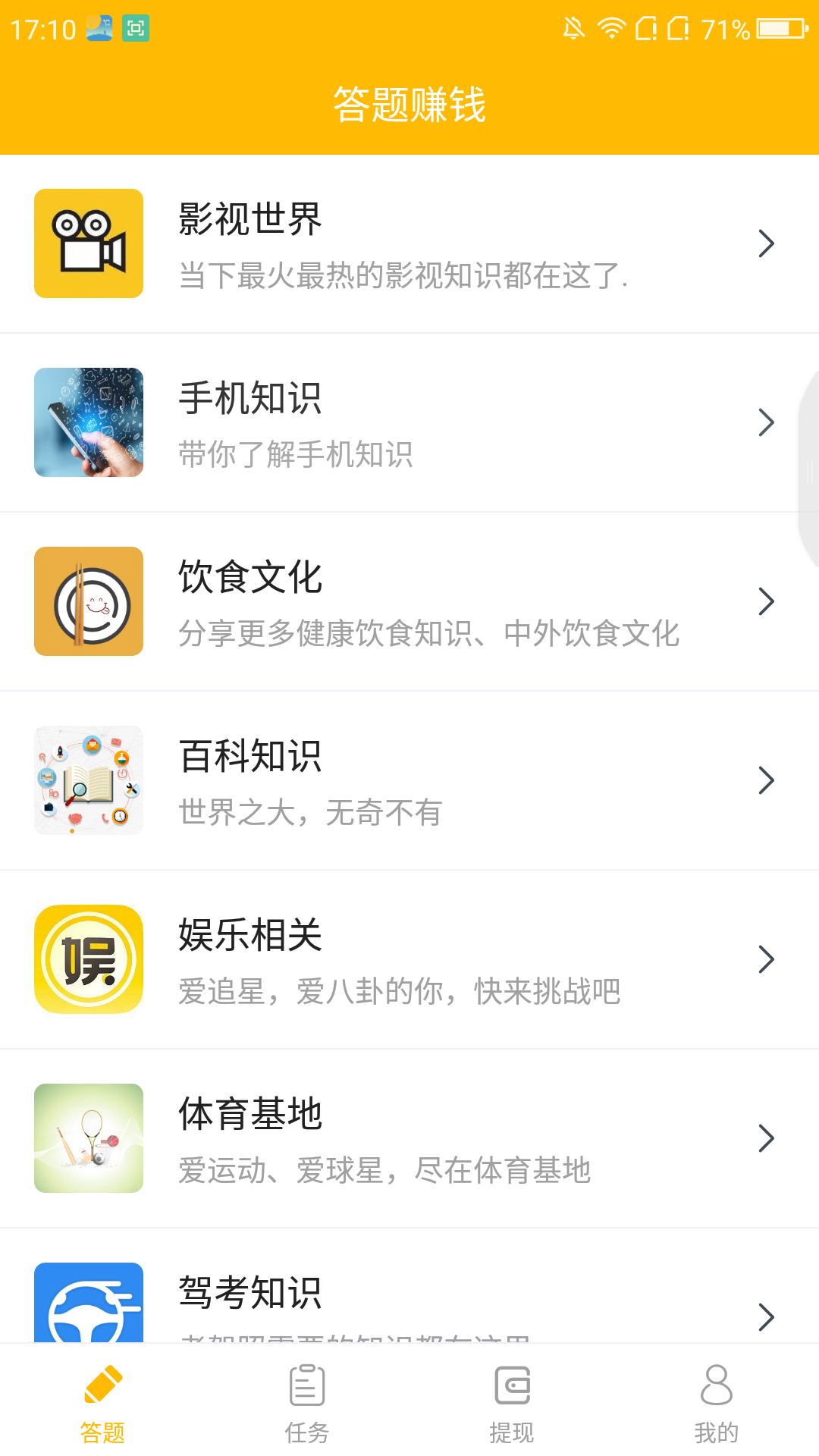Open the 百科知识 encyclopedia icon
This screenshot has height=1456, width=819.
[x=88, y=780]
